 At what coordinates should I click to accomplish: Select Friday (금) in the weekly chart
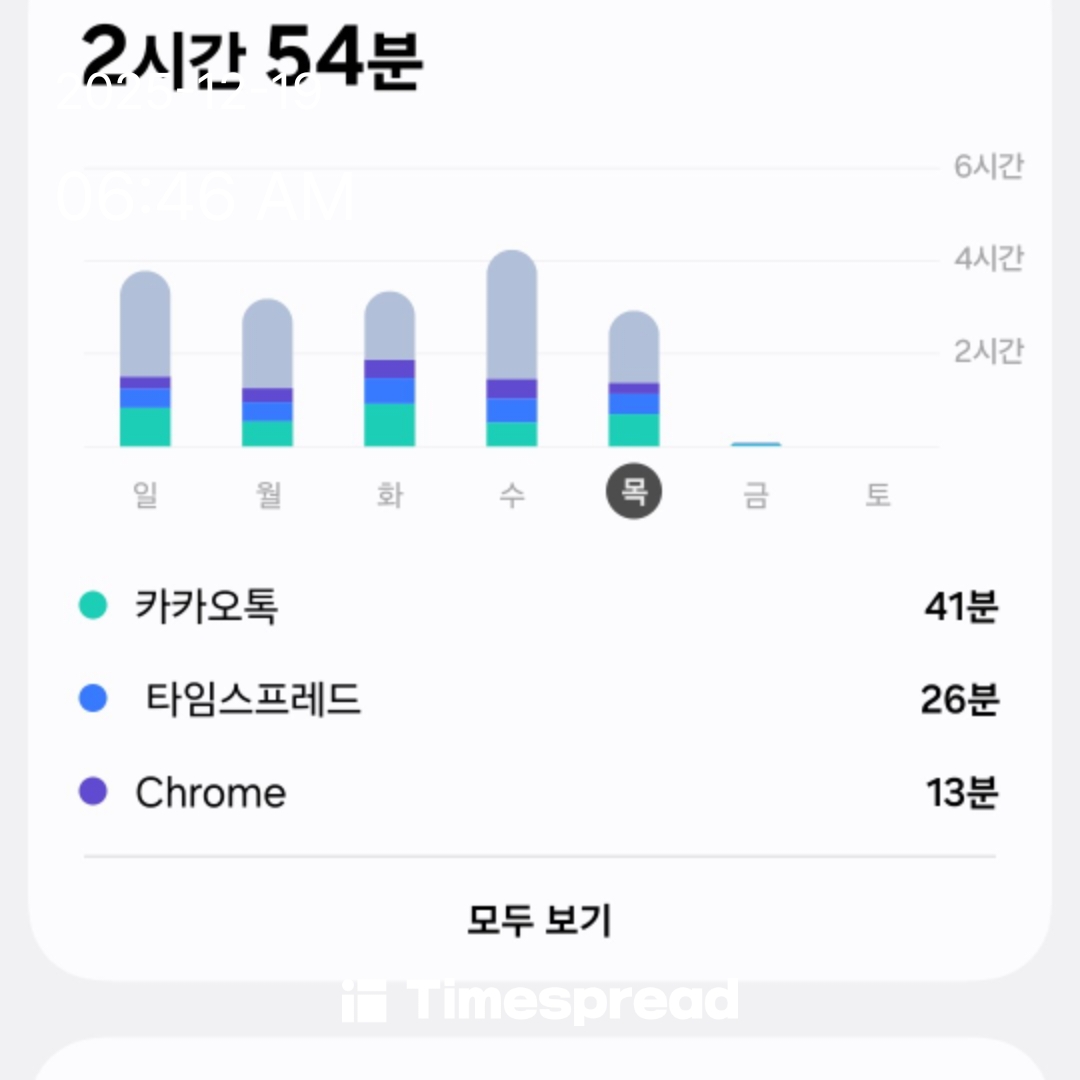[x=755, y=494]
